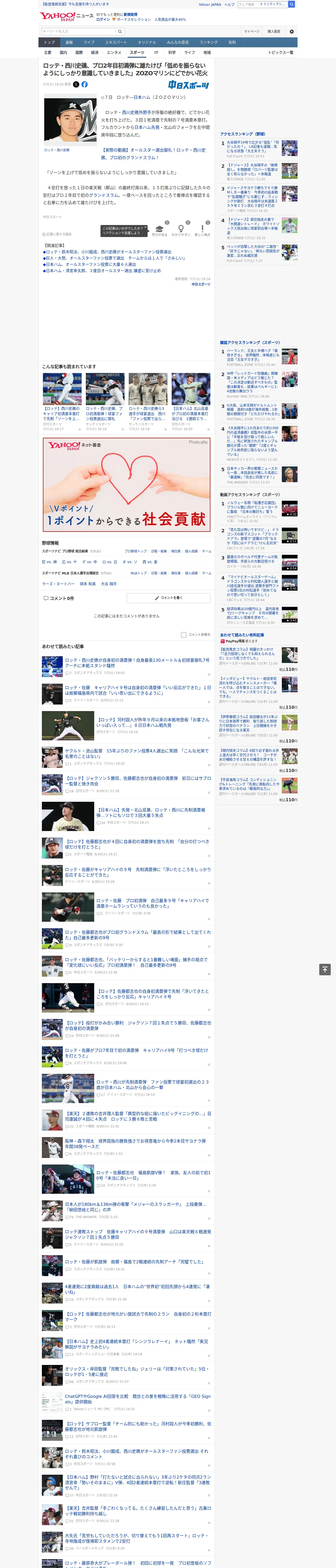Open related link 日本ハム・清宮幸太郎 3度目オールスター選出

101,271
